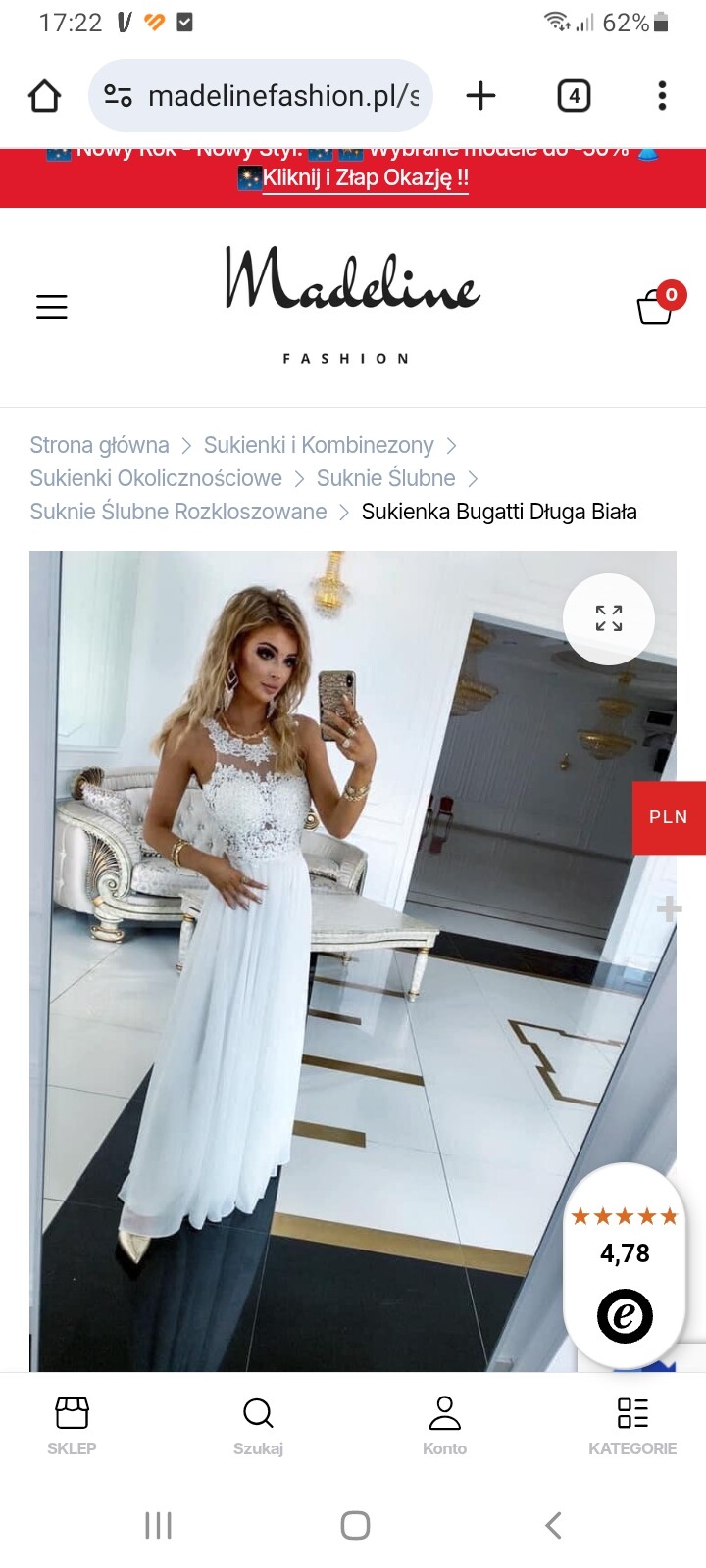This screenshot has height=1568, width=706.
Task: Open a new browser tab
Action: (480, 96)
